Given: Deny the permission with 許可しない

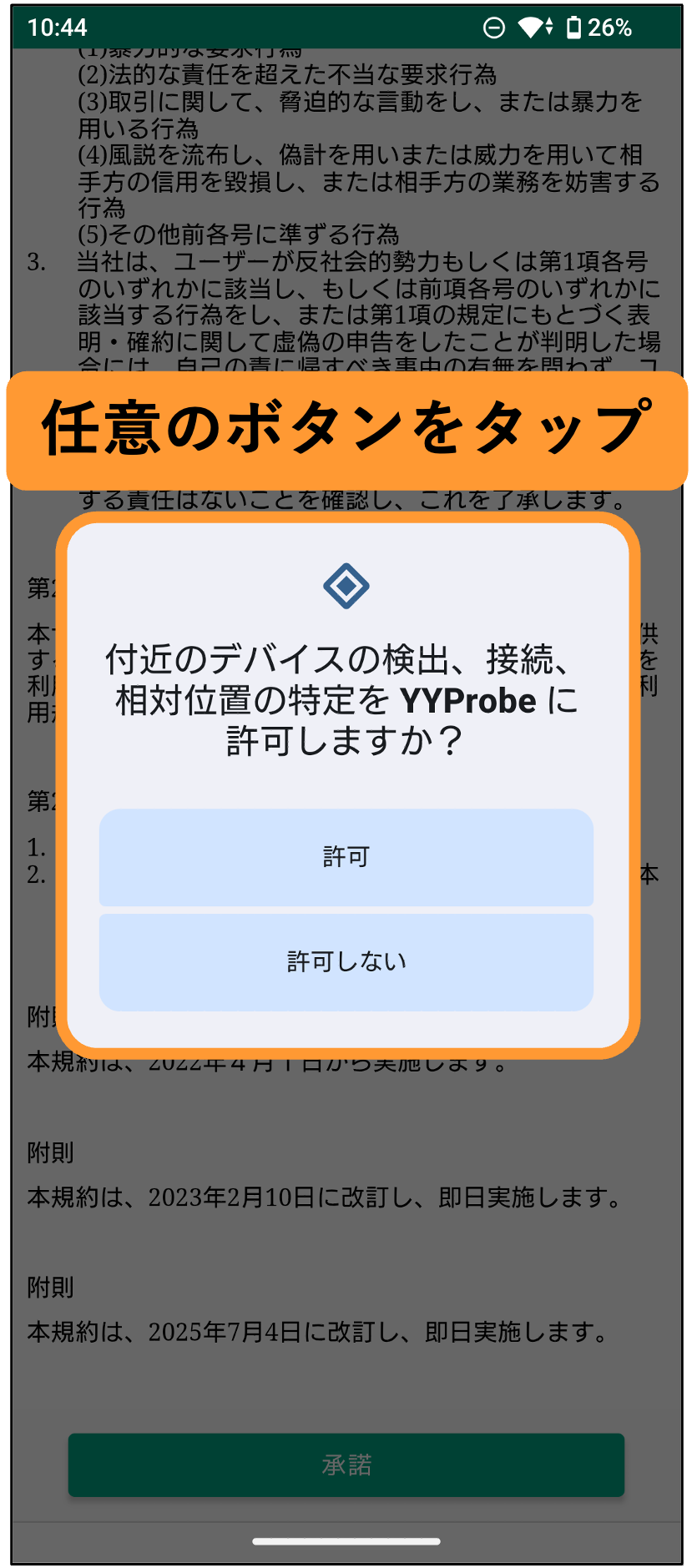Looking at the screenshot, I should coord(346,962).
